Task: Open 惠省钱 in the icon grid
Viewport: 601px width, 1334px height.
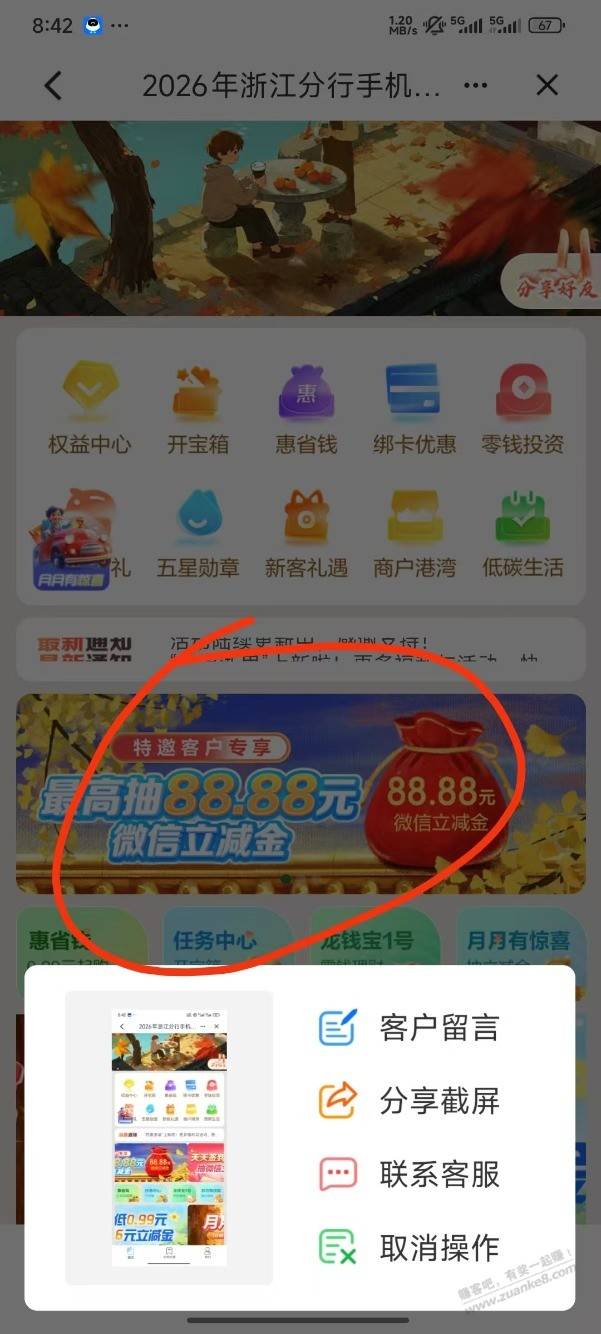Action: 306,408
